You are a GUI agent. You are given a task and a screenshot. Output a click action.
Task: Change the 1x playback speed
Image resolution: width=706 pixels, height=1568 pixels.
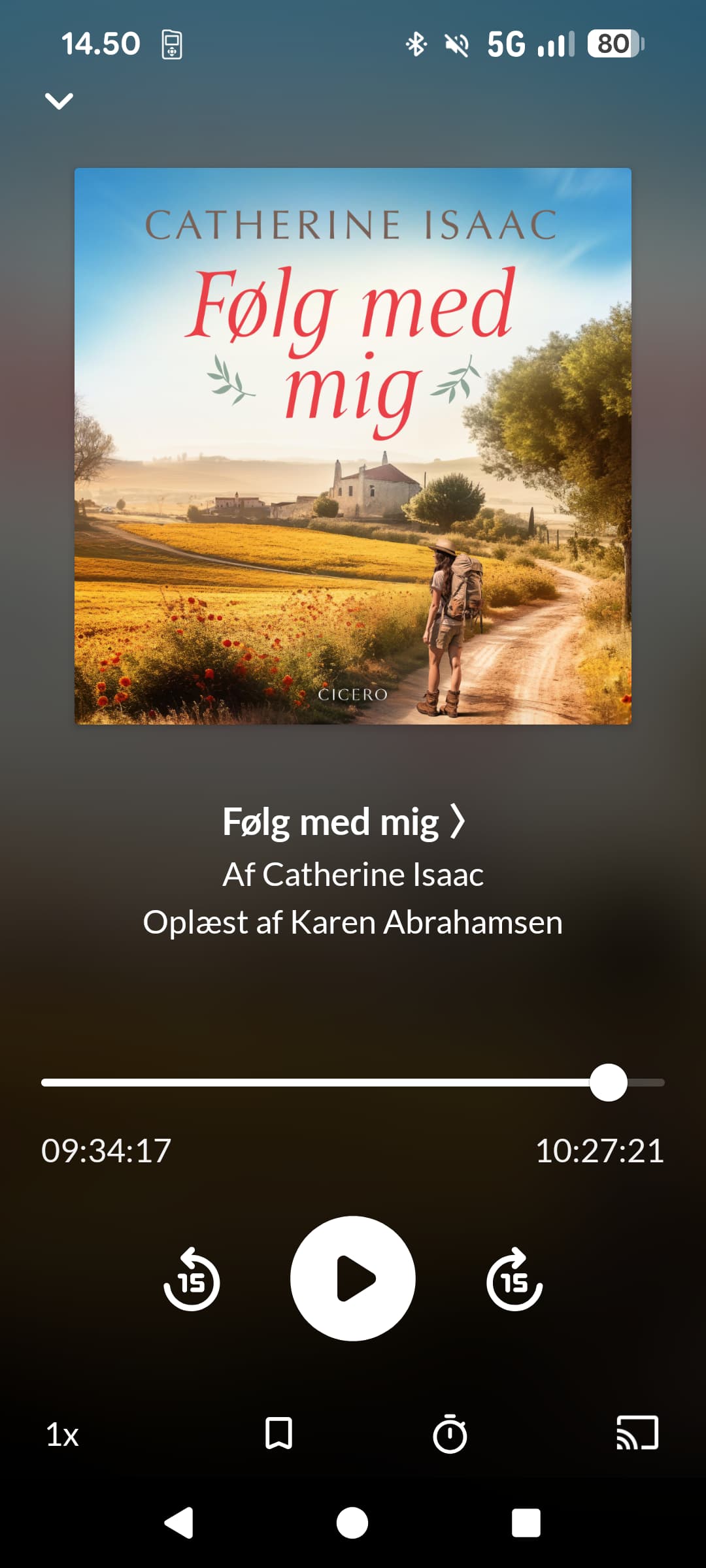tap(62, 1435)
